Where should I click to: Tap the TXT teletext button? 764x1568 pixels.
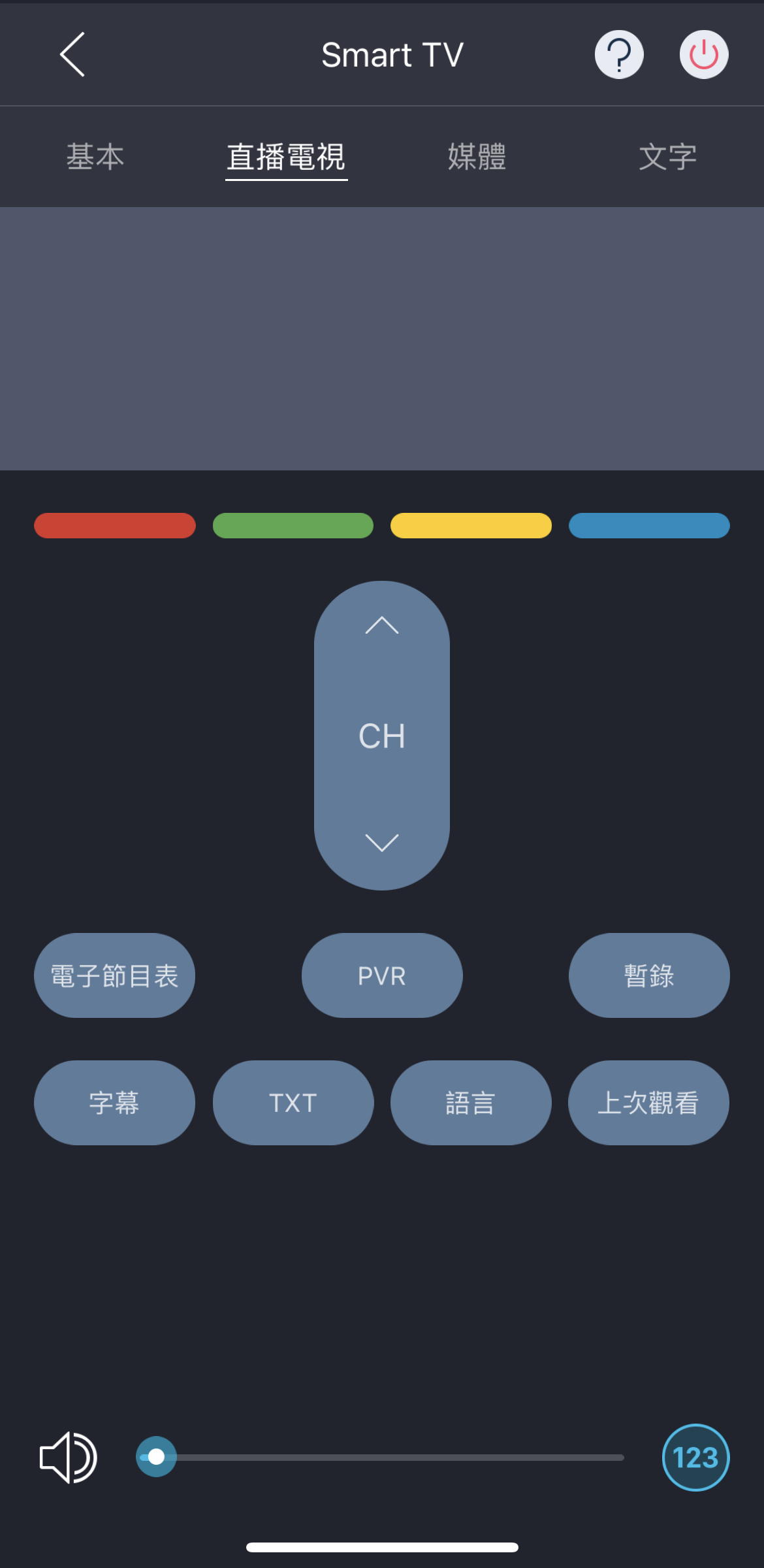click(293, 1103)
